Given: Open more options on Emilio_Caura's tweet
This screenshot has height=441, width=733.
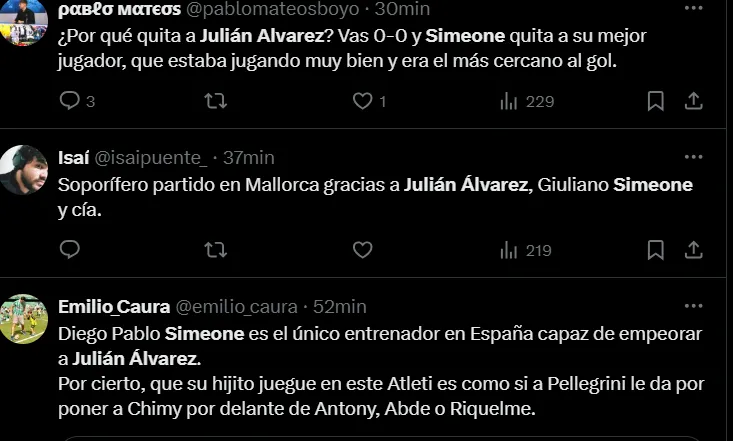Looking at the screenshot, I should [693, 306].
